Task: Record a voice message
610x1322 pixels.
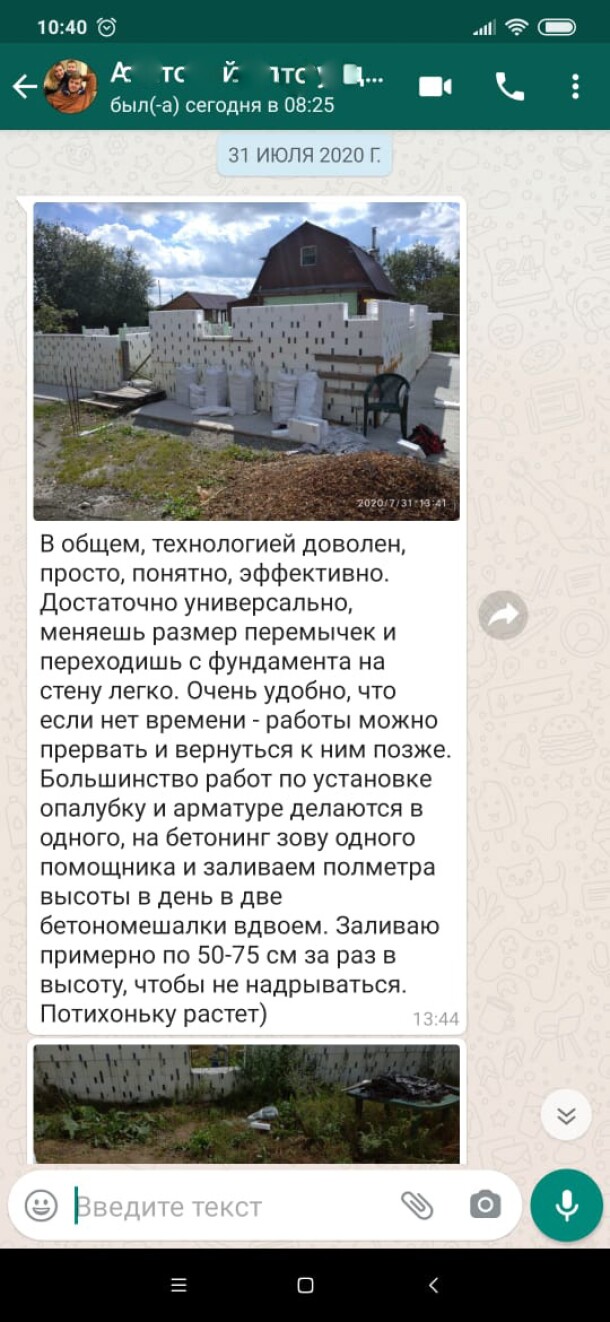Action: (x=567, y=1206)
